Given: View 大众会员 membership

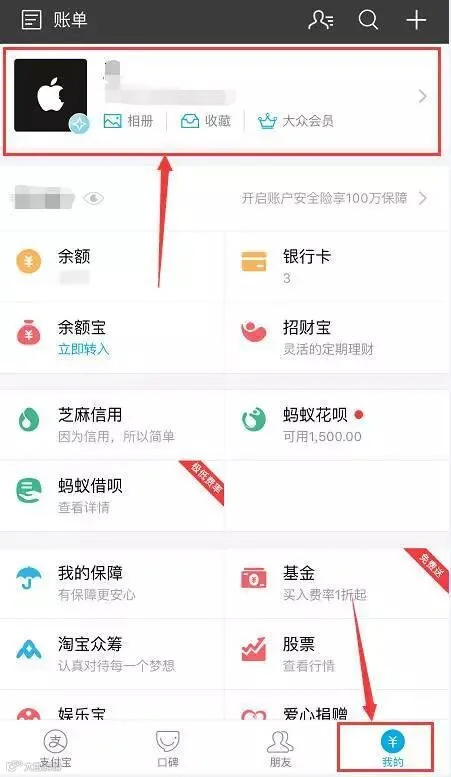Looking at the screenshot, I should [296, 121].
